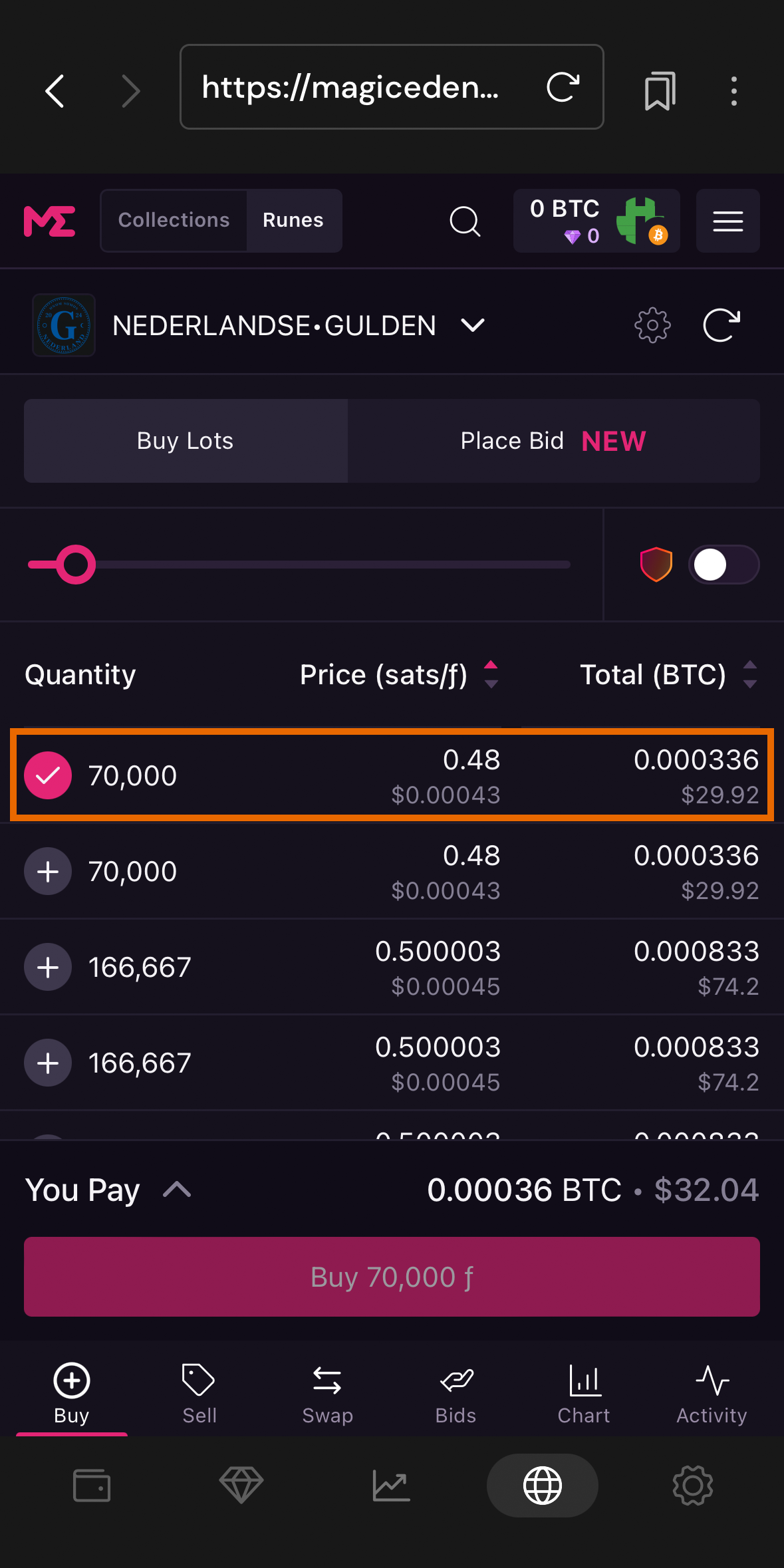Deselect the checked 70,000 lot
This screenshot has width=784, height=1568.
pyautogui.click(x=48, y=775)
